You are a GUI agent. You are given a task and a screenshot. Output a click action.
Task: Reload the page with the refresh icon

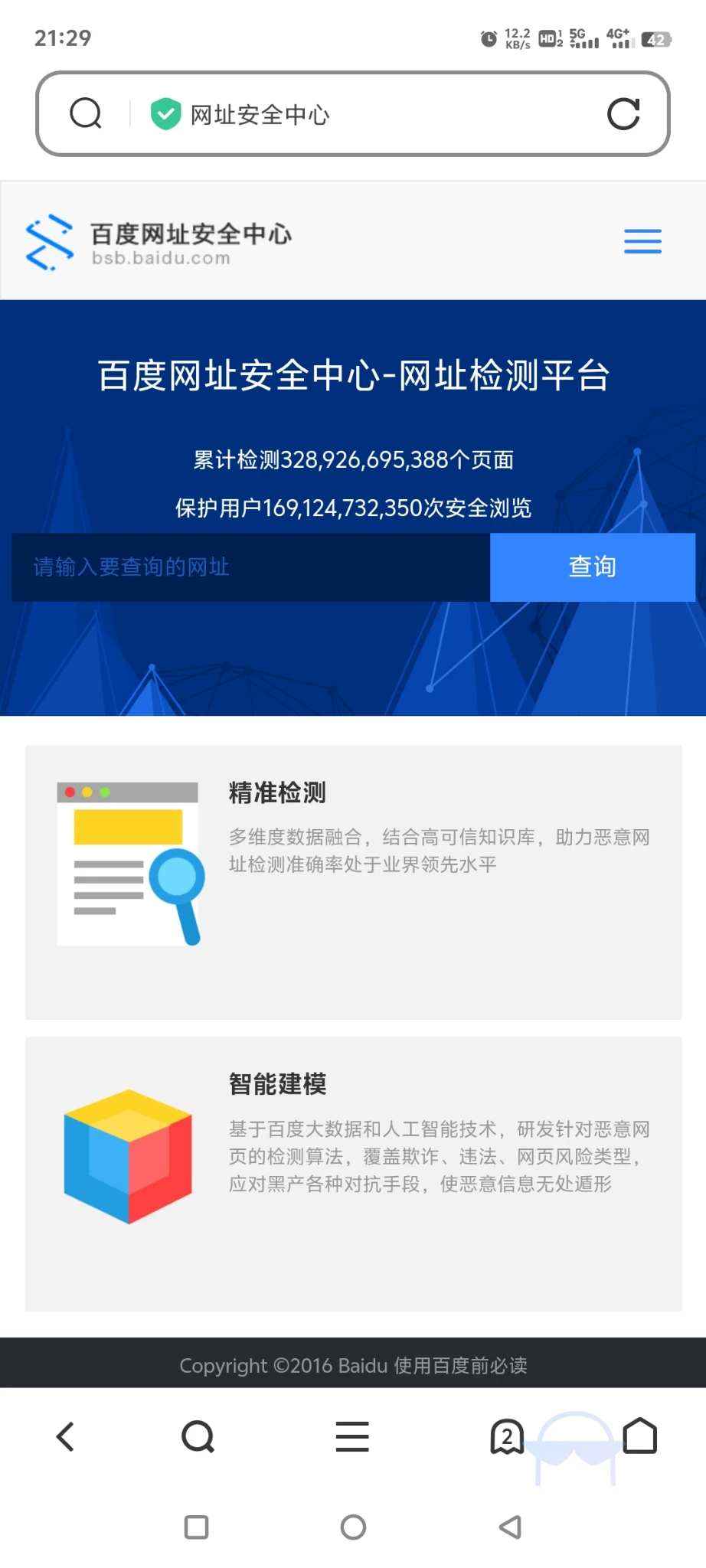click(x=623, y=114)
